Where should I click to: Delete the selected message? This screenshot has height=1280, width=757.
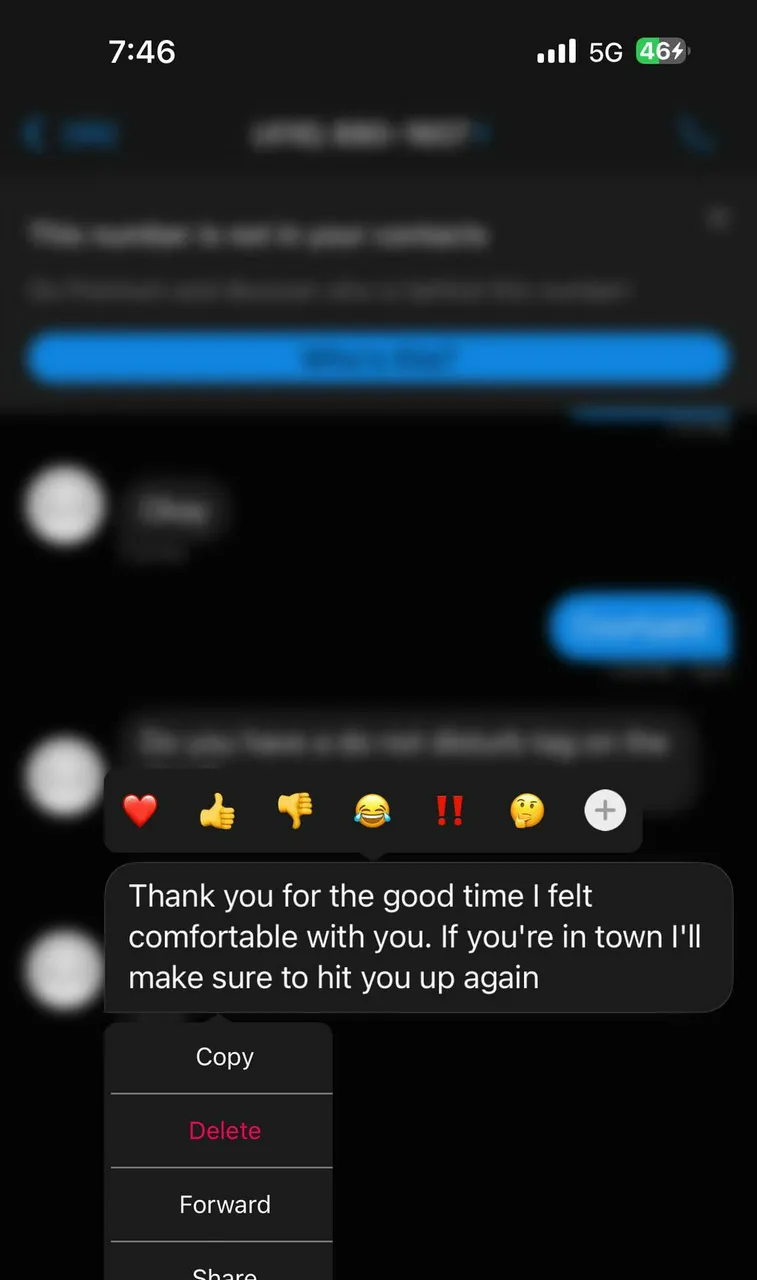[224, 1131]
